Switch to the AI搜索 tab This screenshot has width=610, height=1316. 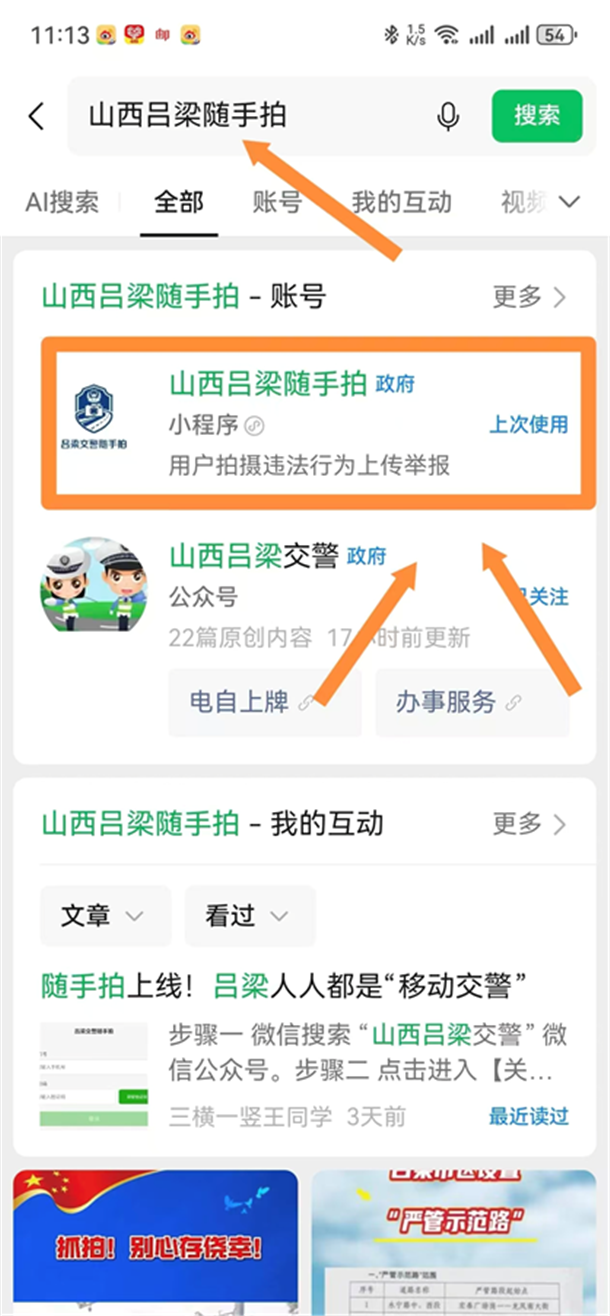(x=62, y=202)
